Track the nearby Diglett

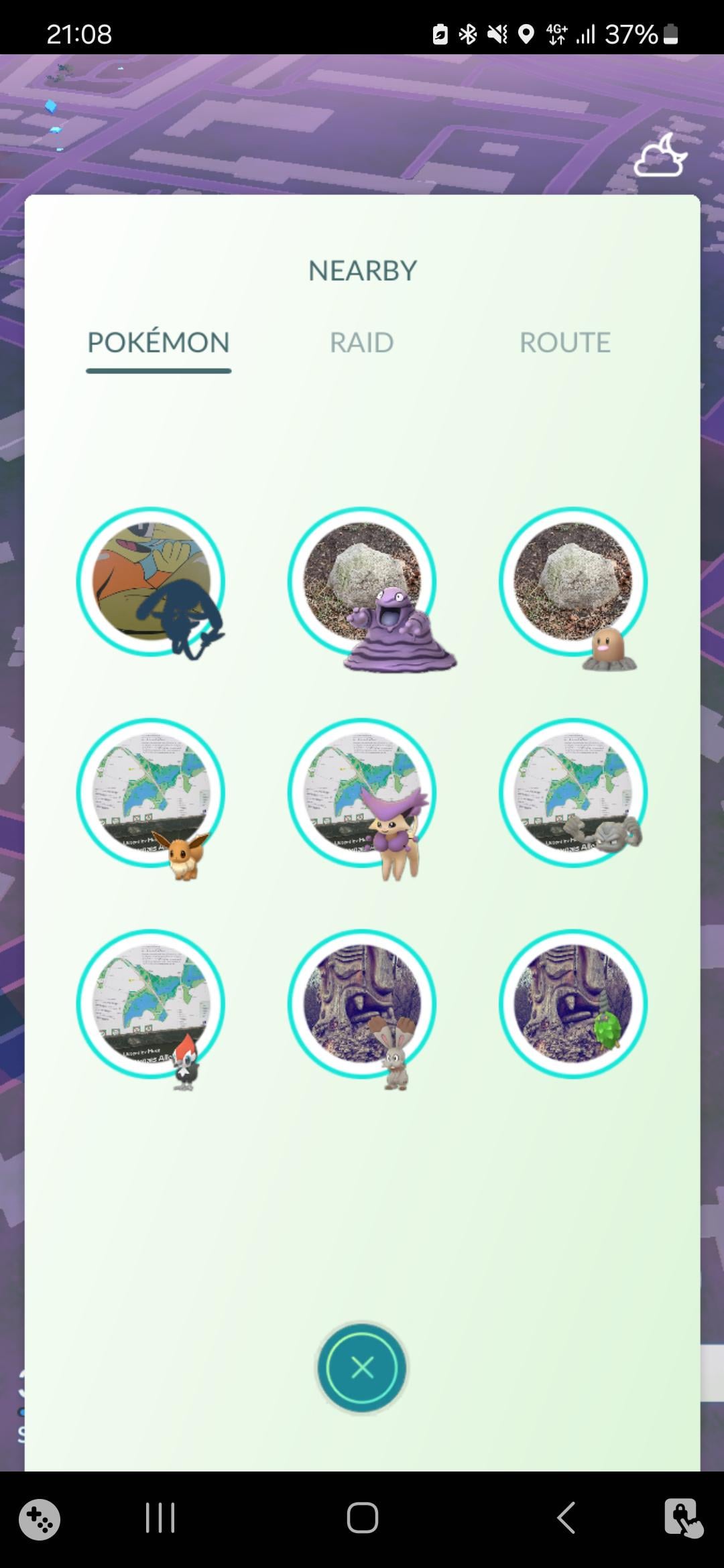(x=573, y=582)
